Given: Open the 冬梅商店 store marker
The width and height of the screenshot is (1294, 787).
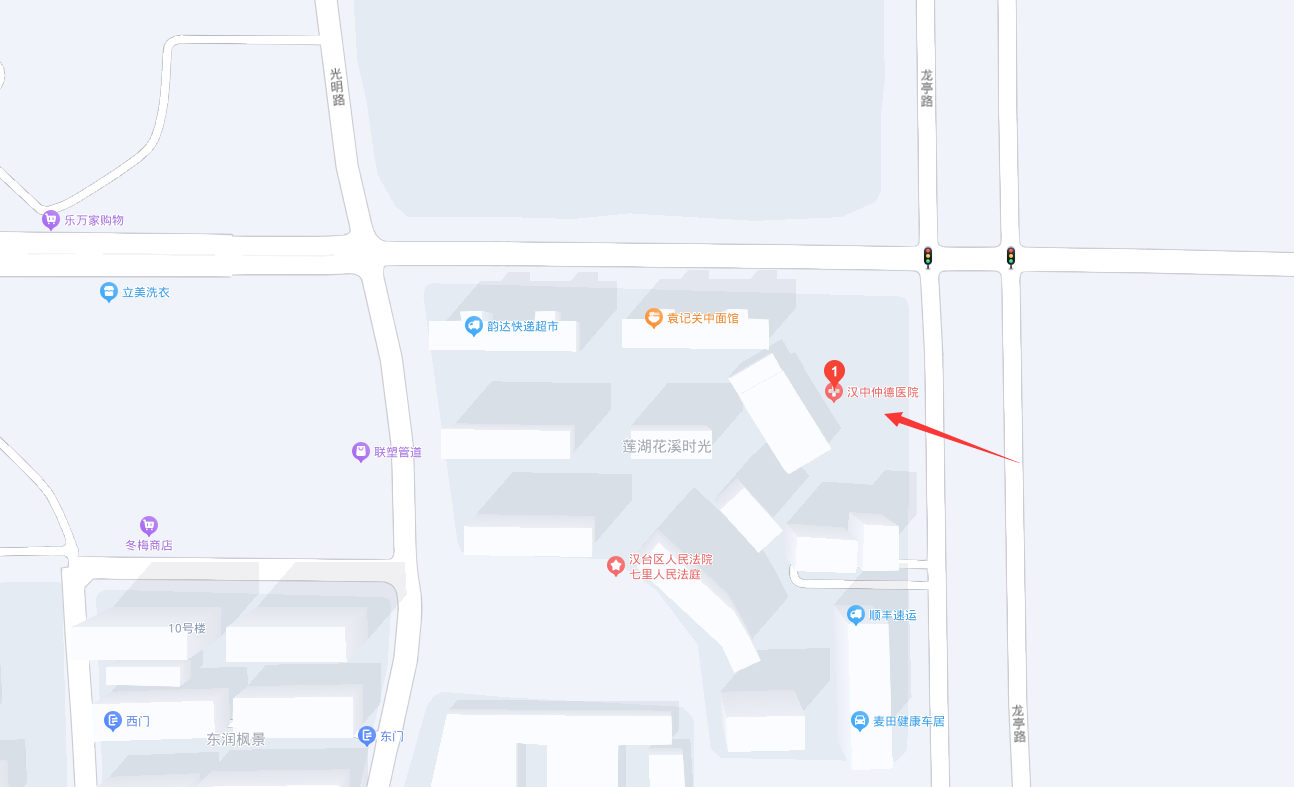Looking at the screenshot, I should [x=149, y=526].
